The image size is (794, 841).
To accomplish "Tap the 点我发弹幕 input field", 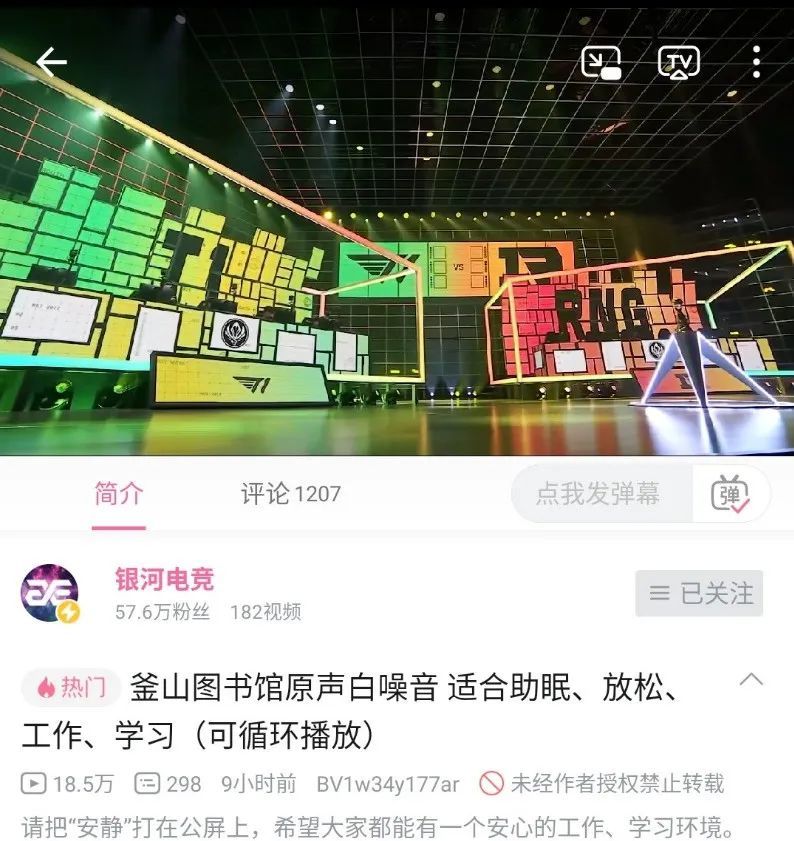I will pyautogui.click(x=598, y=494).
